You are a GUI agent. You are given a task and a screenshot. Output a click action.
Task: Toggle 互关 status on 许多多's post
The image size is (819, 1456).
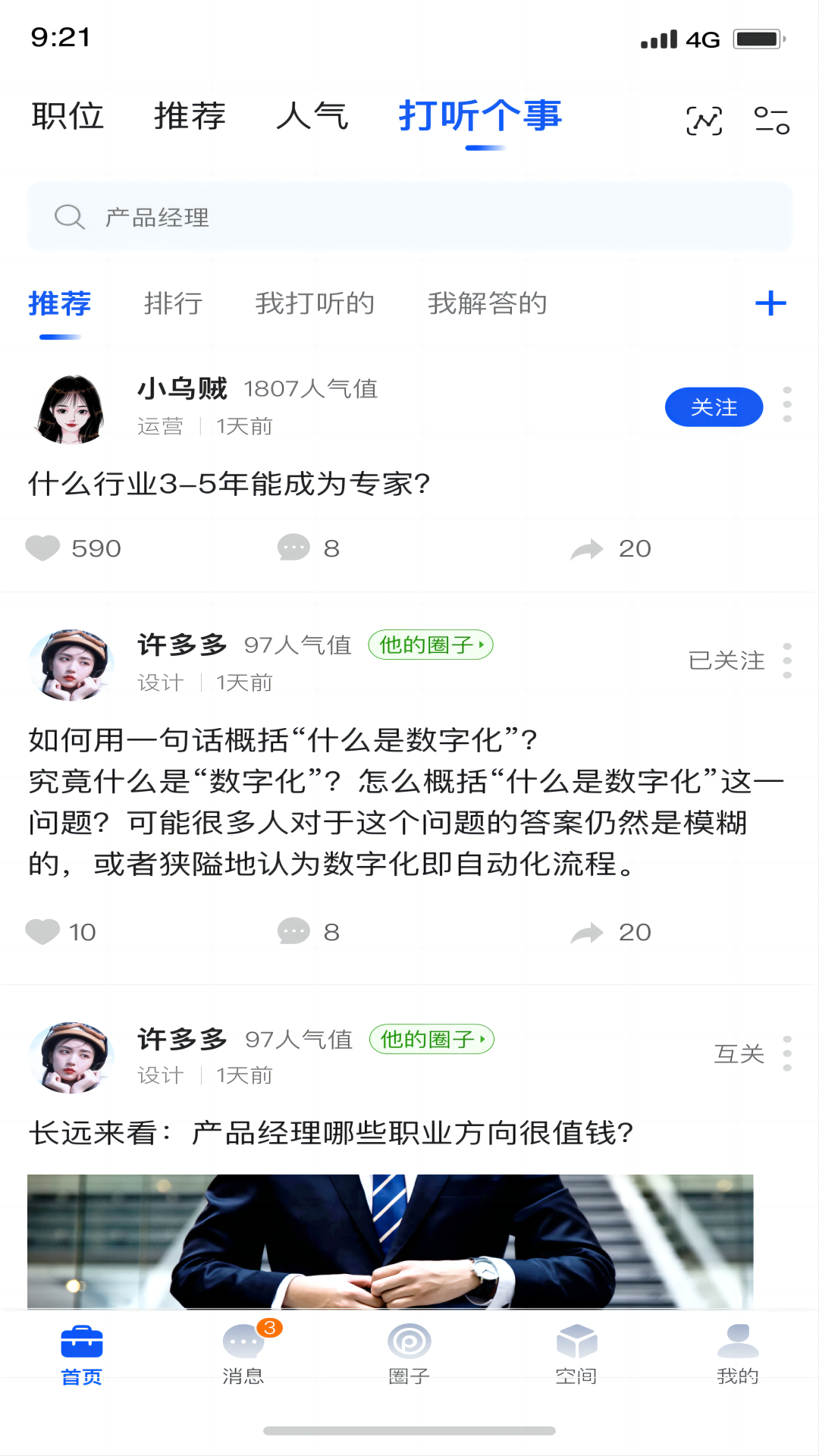tap(739, 1054)
